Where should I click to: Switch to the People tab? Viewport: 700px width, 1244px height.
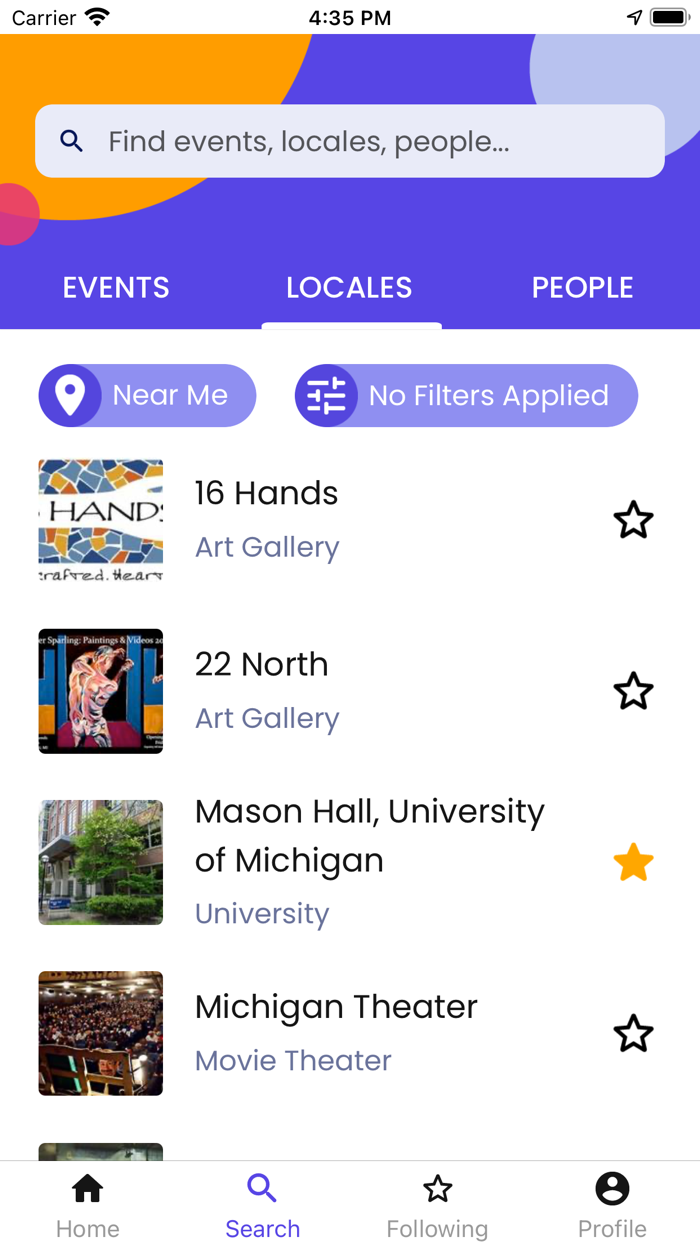pyautogui.click(x=582, y=288)
